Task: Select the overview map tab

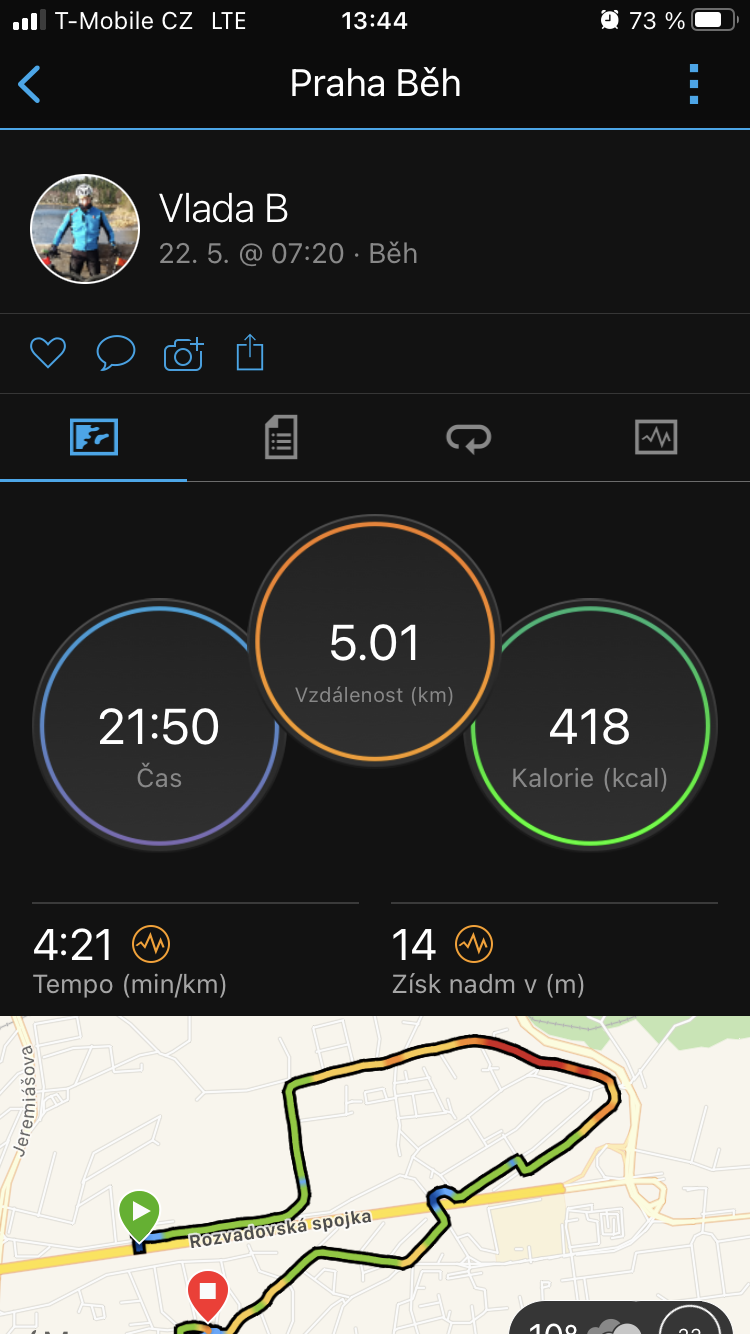Action: click(x=94, y=437)
